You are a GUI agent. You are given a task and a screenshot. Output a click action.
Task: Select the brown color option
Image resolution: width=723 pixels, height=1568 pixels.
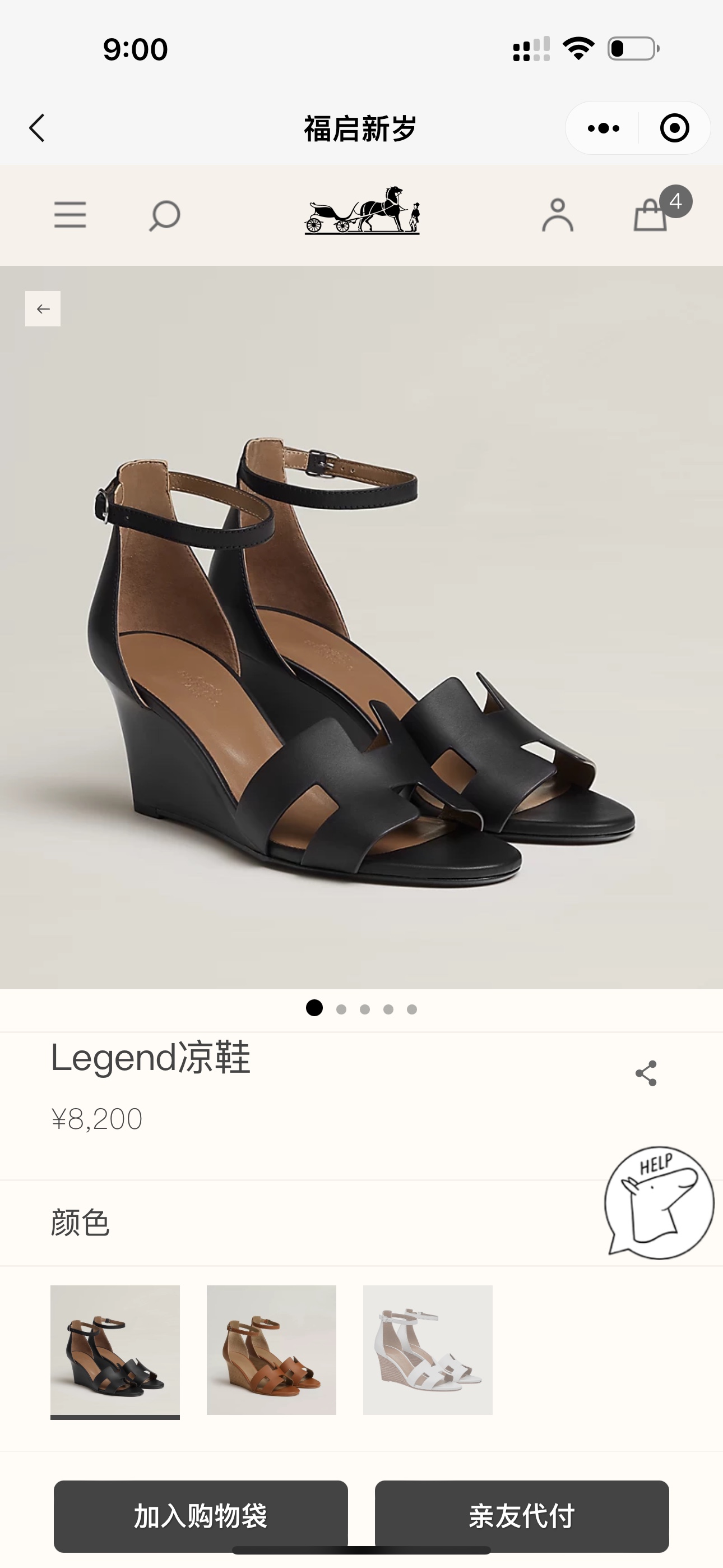click(x=271, y=1350)
